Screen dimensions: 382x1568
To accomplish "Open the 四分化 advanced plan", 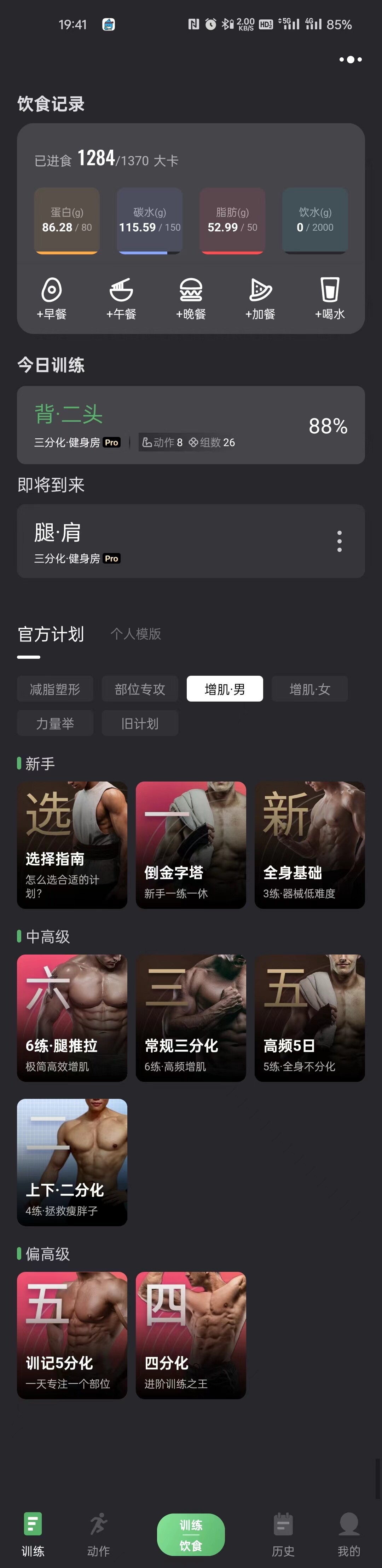I will click(x=191, y=1335).
